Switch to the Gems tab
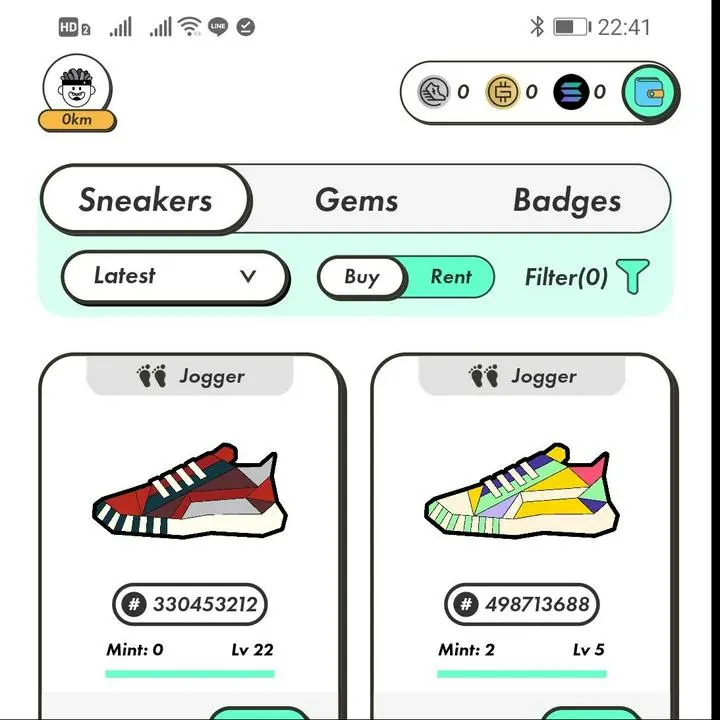This screenshot has height=720, width=720. pos(357,199)
